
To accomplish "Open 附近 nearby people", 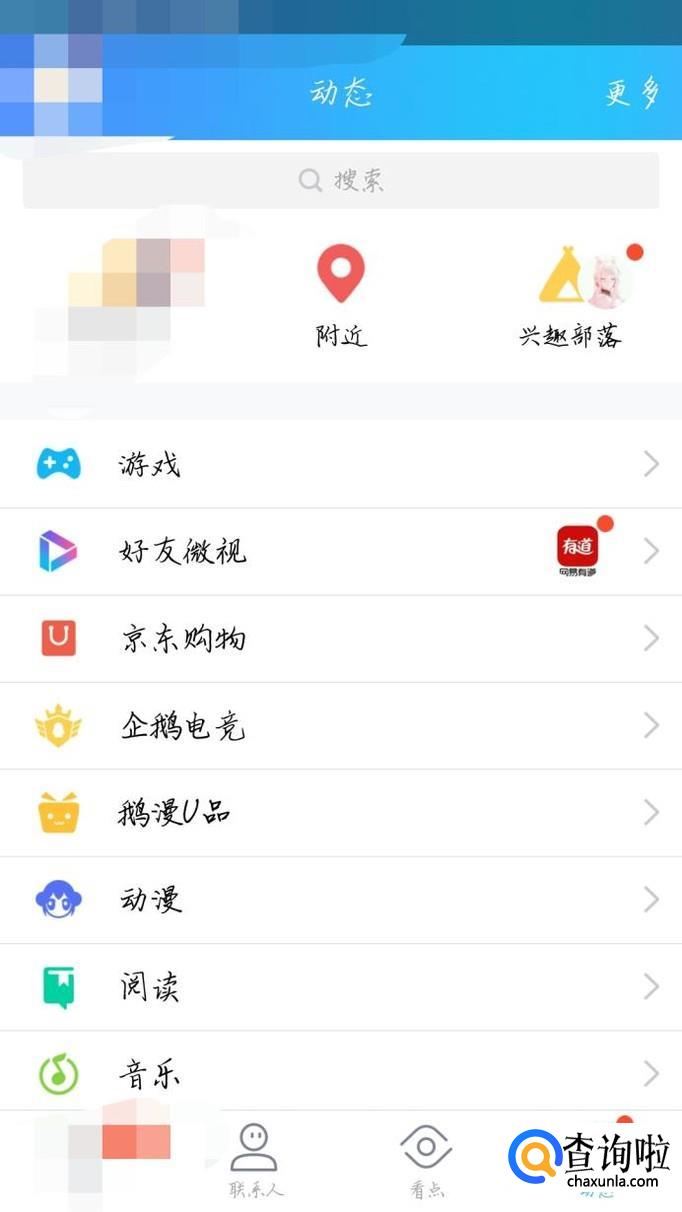I will coord(341,295).
